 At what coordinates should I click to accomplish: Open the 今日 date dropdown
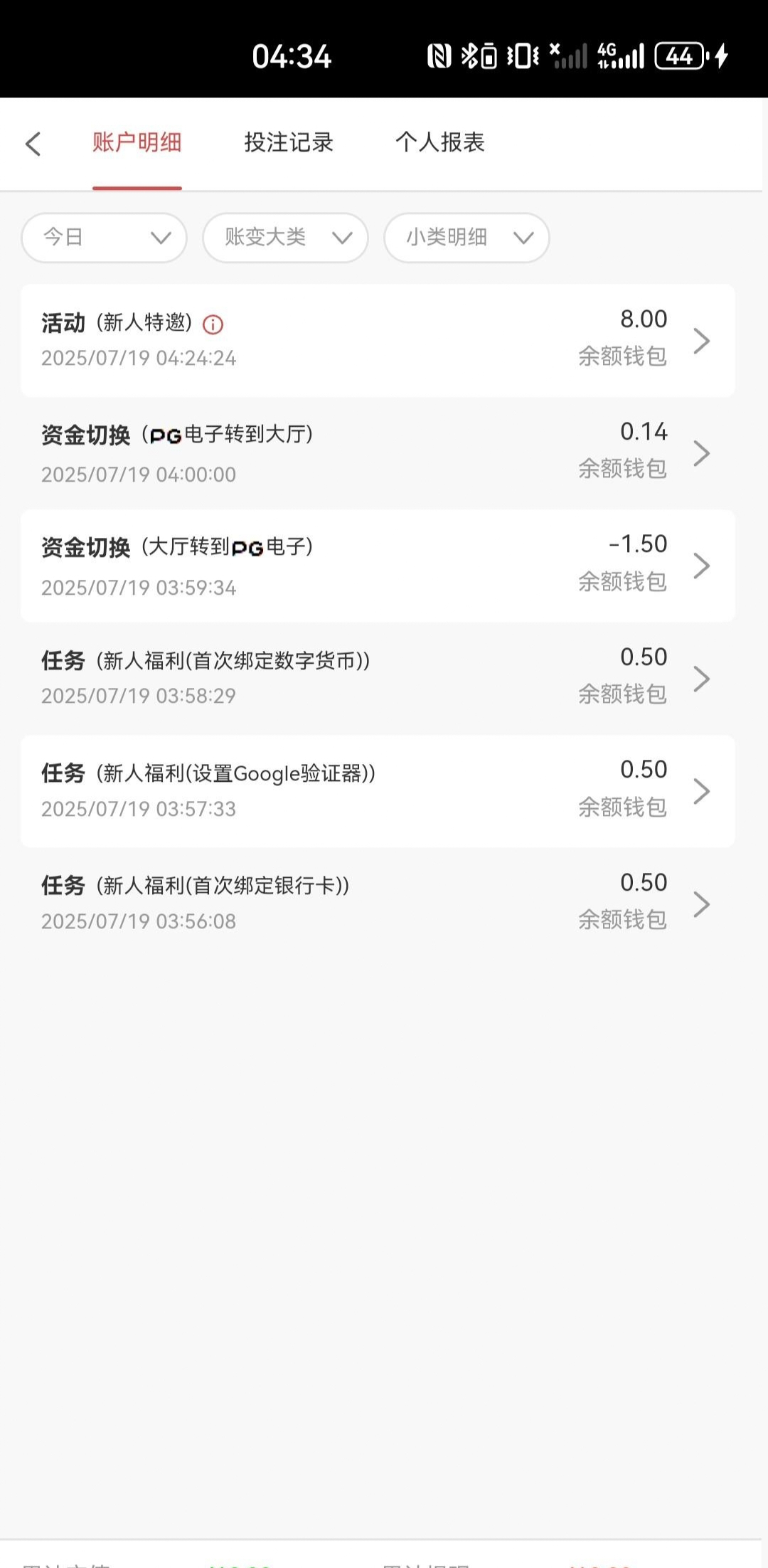coord(105,238)
